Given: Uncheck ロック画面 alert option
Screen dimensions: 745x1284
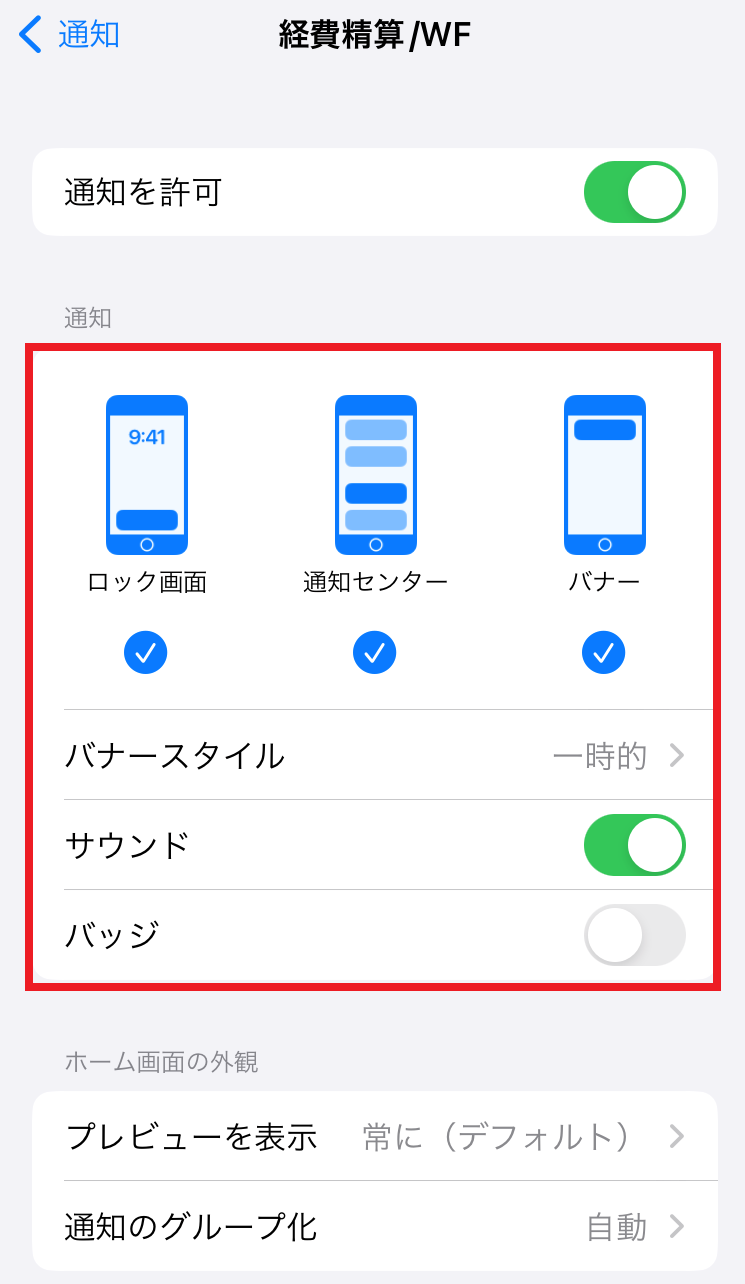Looking at the screenshot, I should 146,653.
